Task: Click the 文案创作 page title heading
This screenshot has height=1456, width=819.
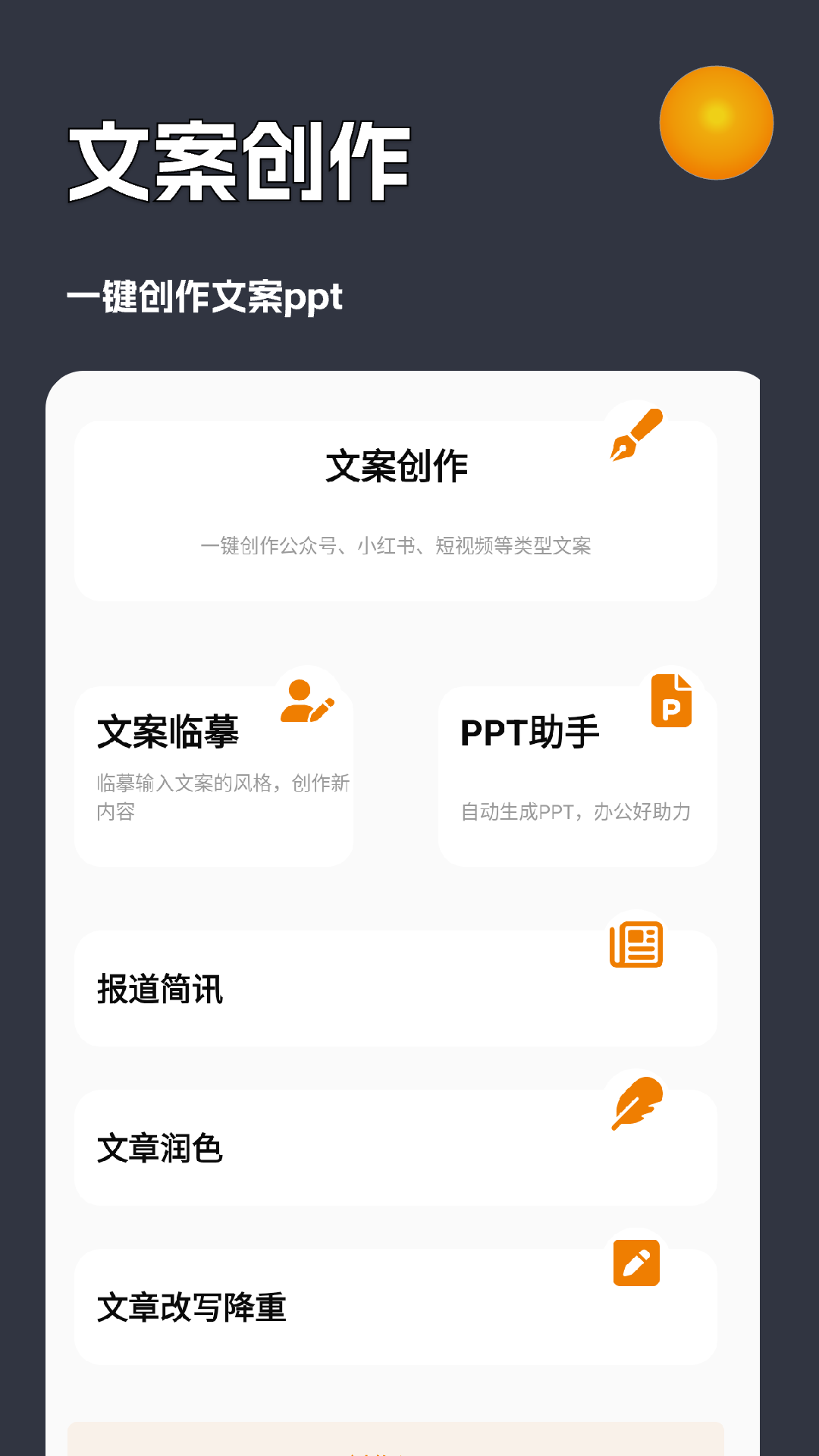Action: tap(238, 155)
